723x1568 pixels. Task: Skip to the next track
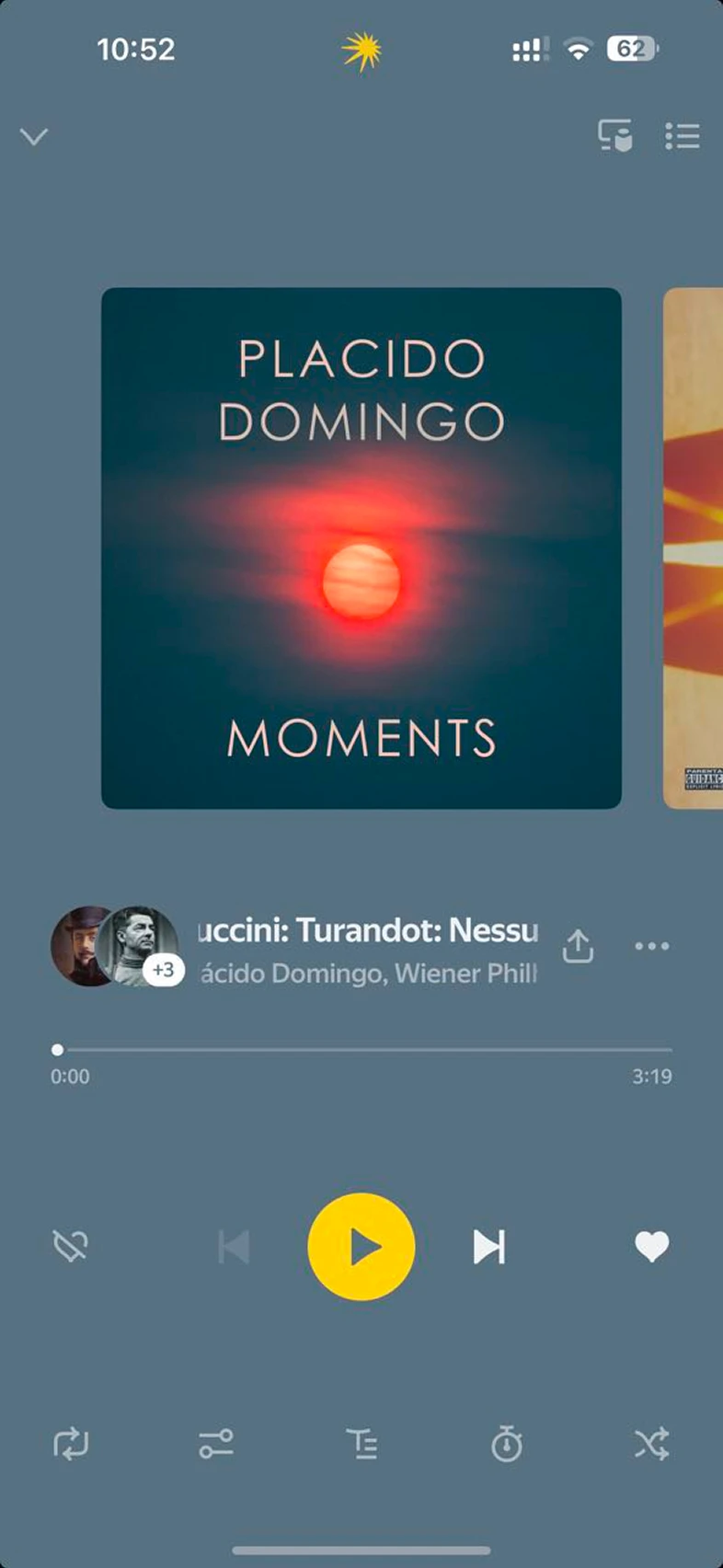click(488, 1247)
